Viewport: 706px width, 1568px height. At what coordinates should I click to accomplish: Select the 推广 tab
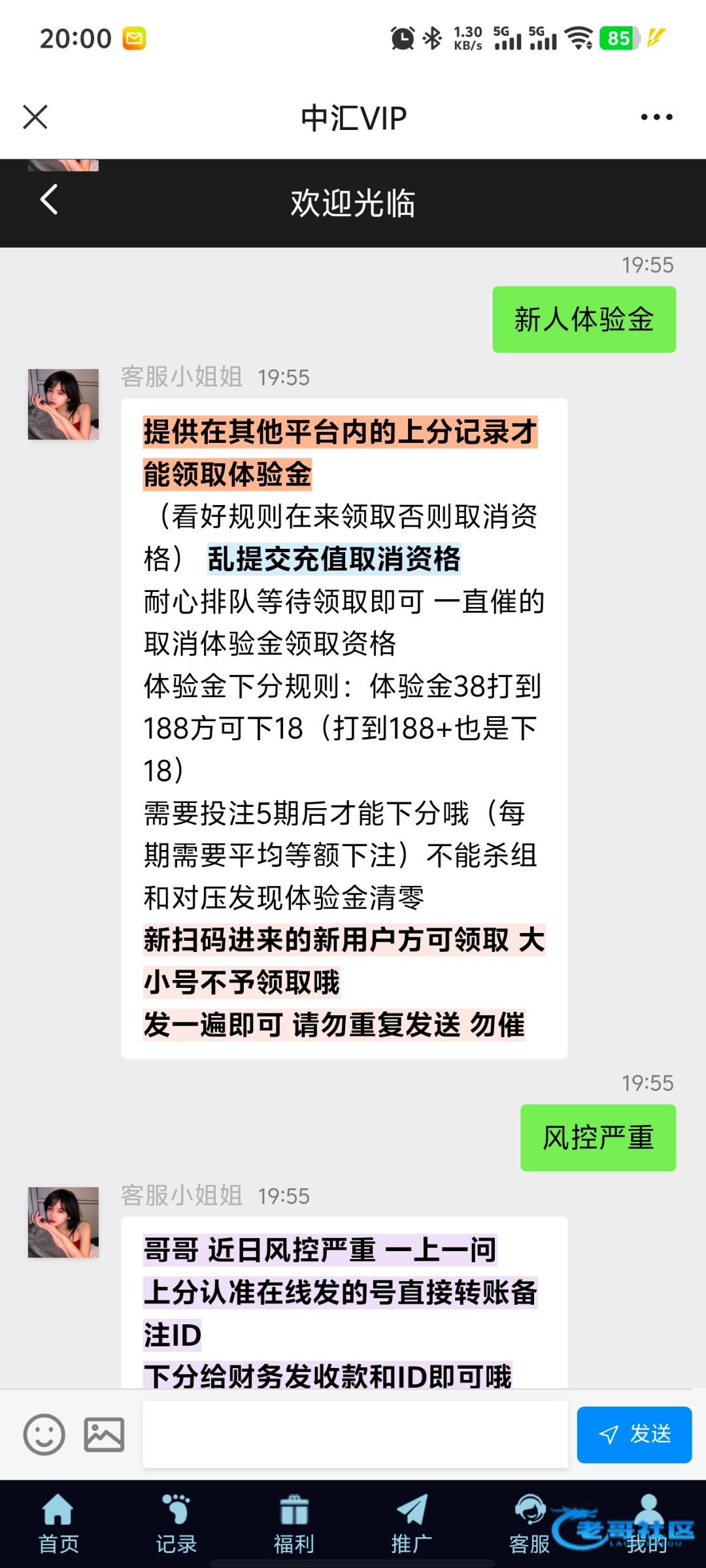click(x=412, y=1524)
